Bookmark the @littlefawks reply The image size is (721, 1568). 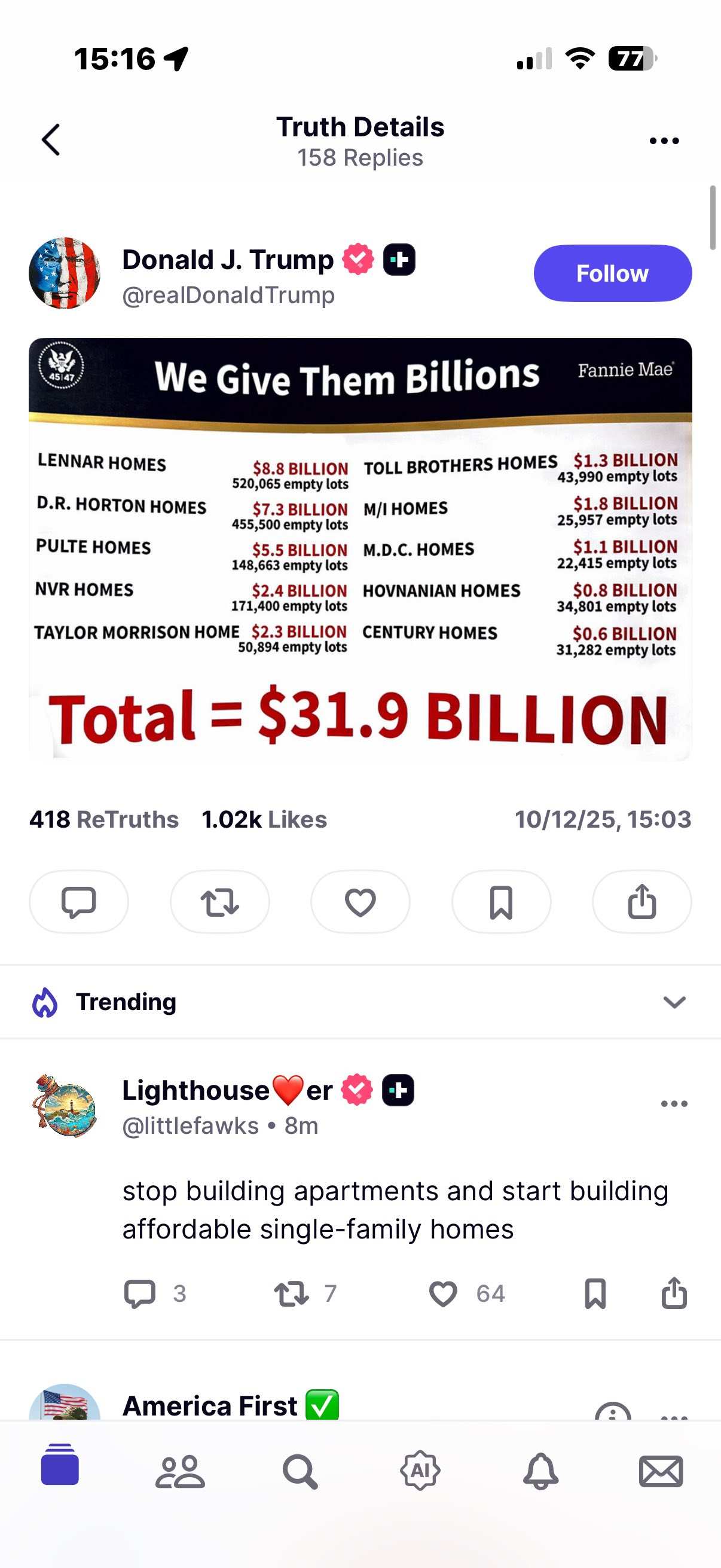pyautogui.click(x=595, y=1294)
